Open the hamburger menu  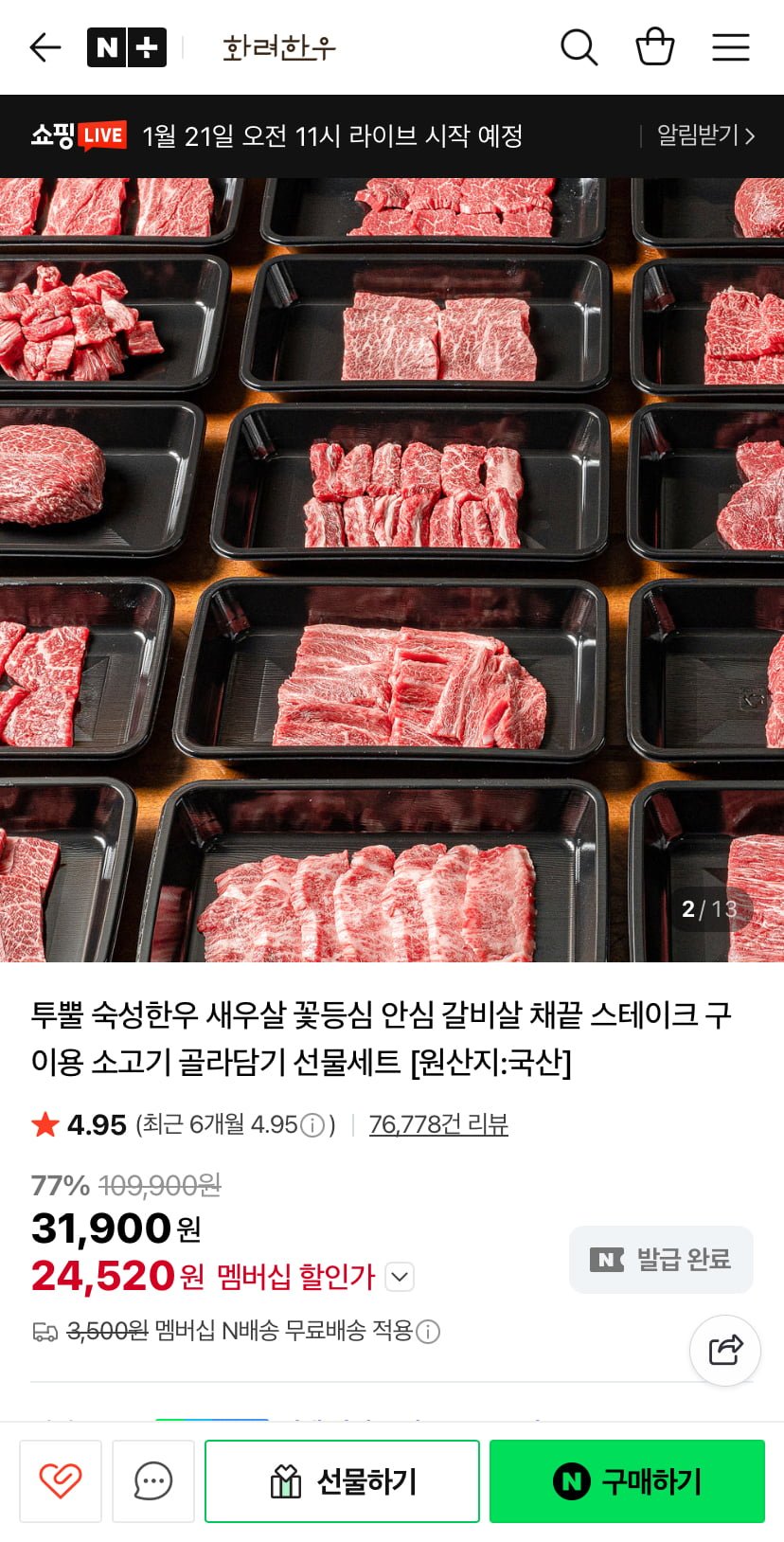[731, 47]
